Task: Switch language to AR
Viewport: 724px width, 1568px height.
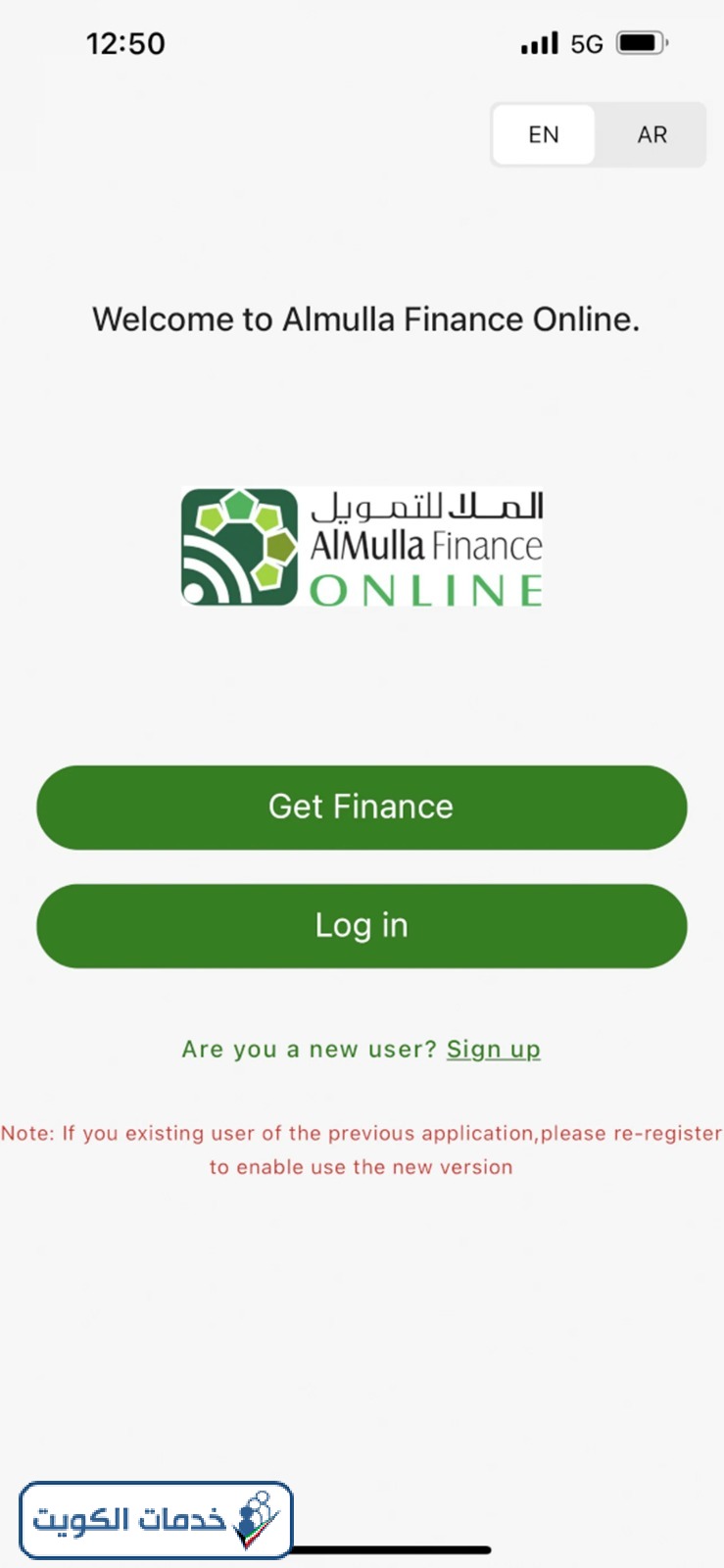Action: (652, 134)
